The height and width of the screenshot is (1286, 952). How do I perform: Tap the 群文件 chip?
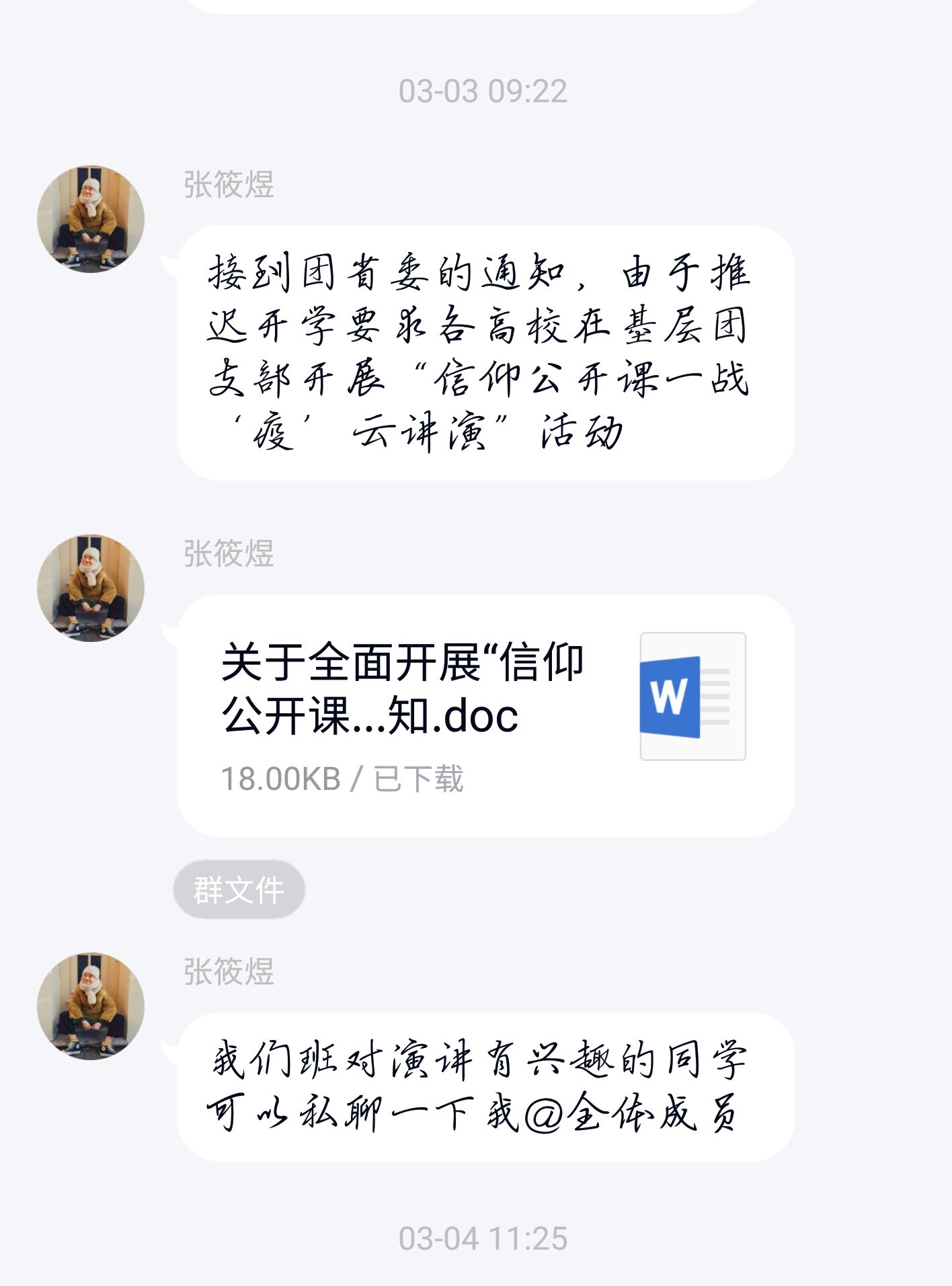(239, 889)
